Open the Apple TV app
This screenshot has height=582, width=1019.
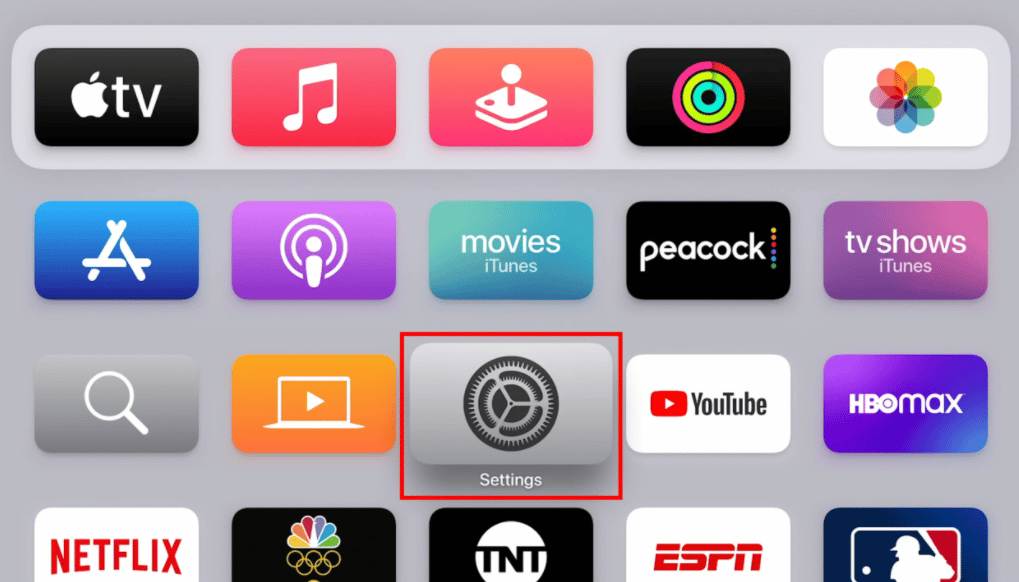(116, 97)
